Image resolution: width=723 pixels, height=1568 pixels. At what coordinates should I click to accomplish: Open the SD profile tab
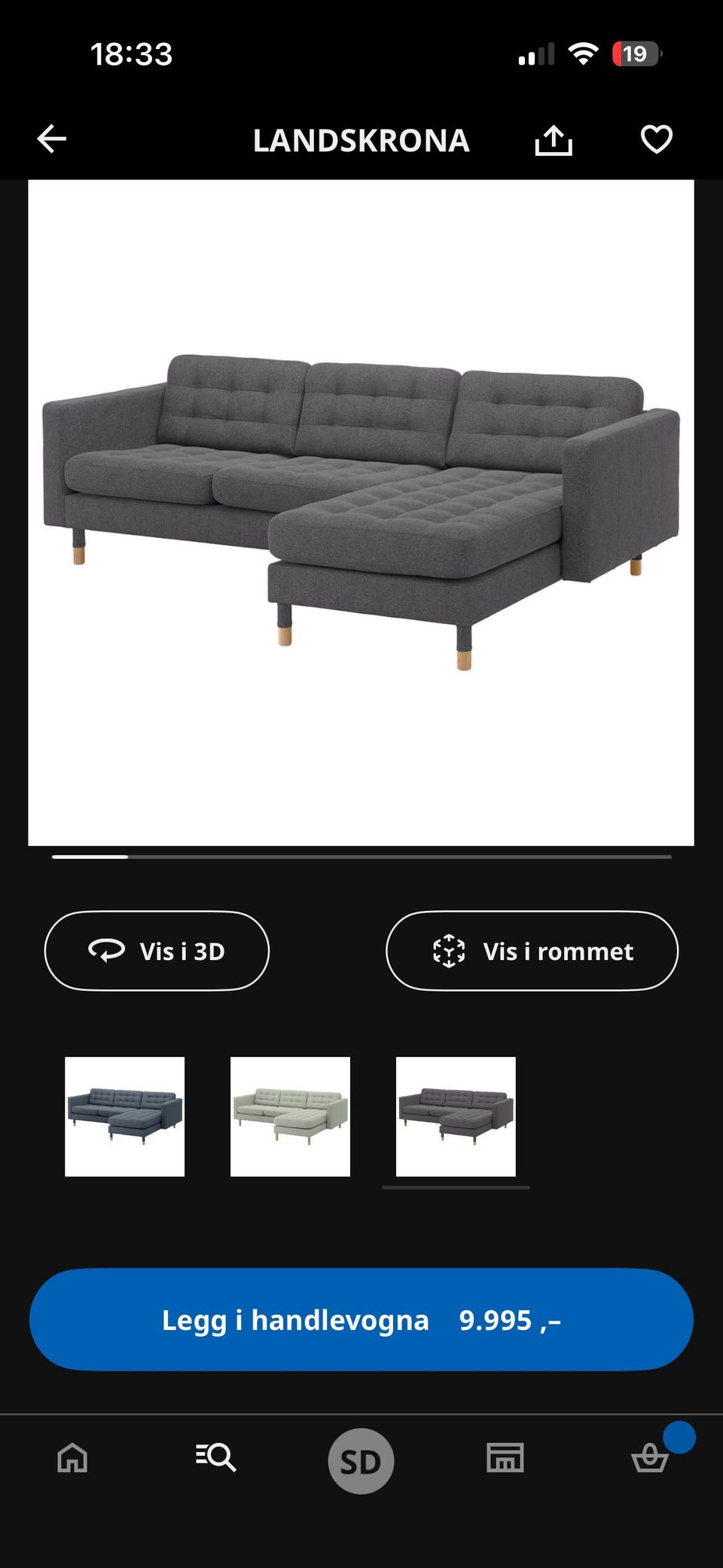point(361,1461)
